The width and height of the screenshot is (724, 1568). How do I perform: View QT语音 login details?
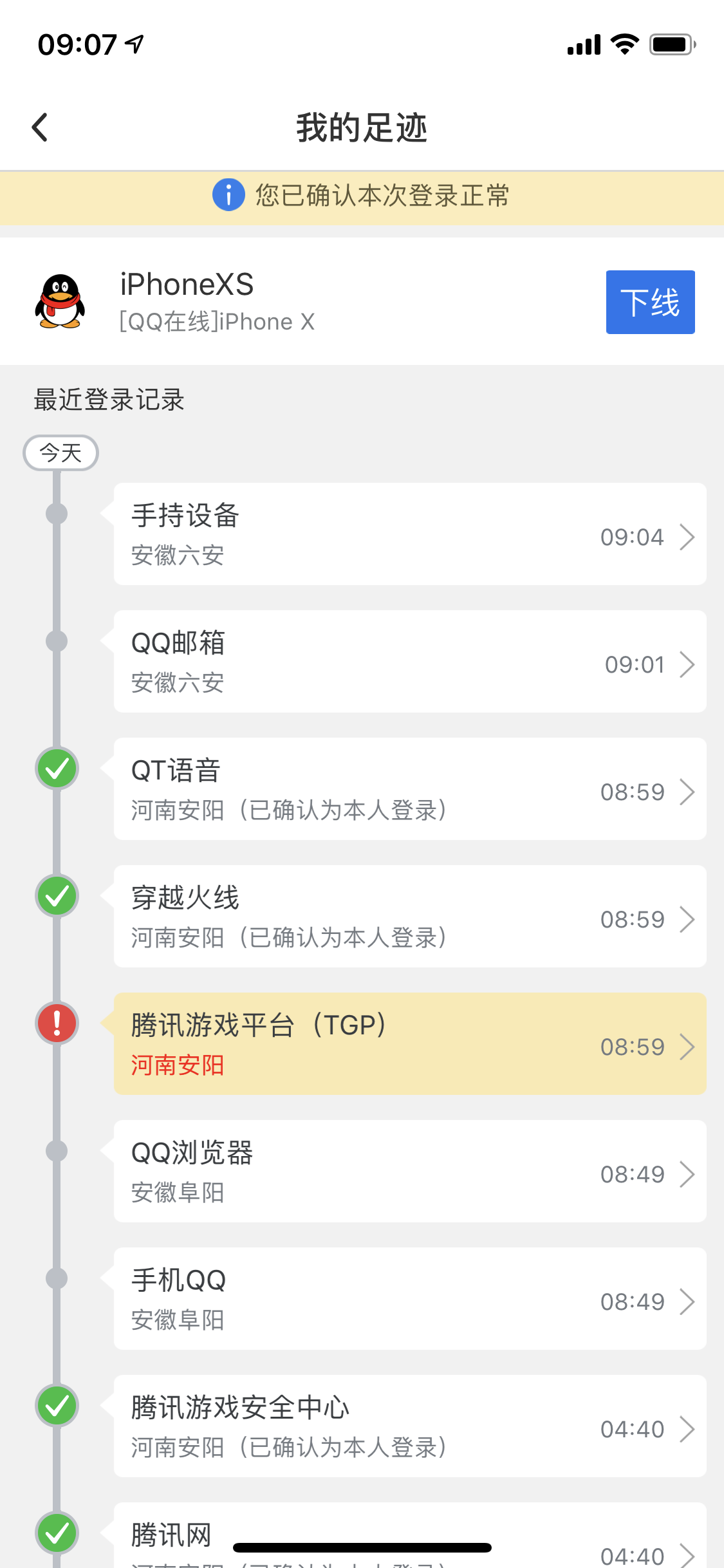click(410, 789)
